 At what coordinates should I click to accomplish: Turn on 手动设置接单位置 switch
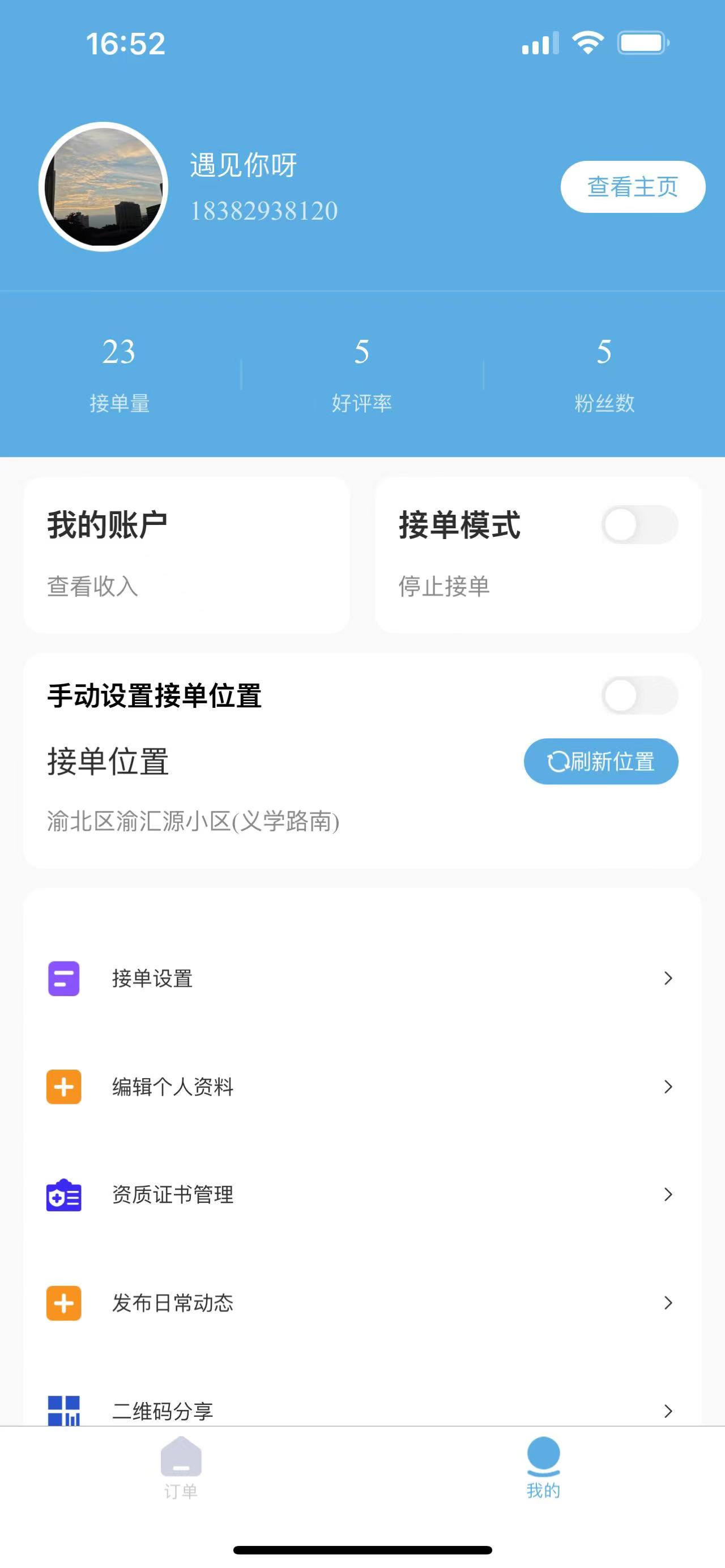(640, 697)
